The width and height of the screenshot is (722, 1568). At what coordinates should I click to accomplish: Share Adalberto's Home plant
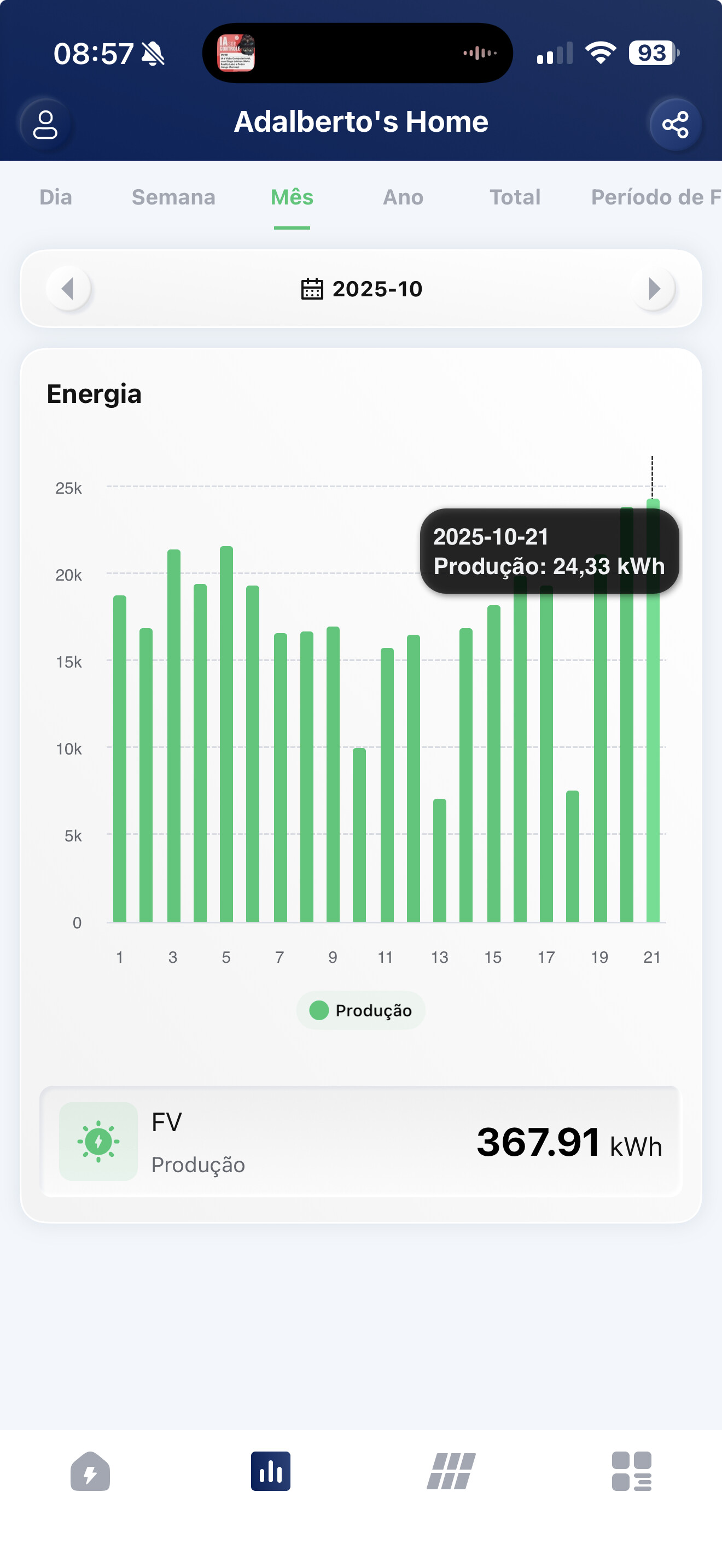[x=675, y=125]
